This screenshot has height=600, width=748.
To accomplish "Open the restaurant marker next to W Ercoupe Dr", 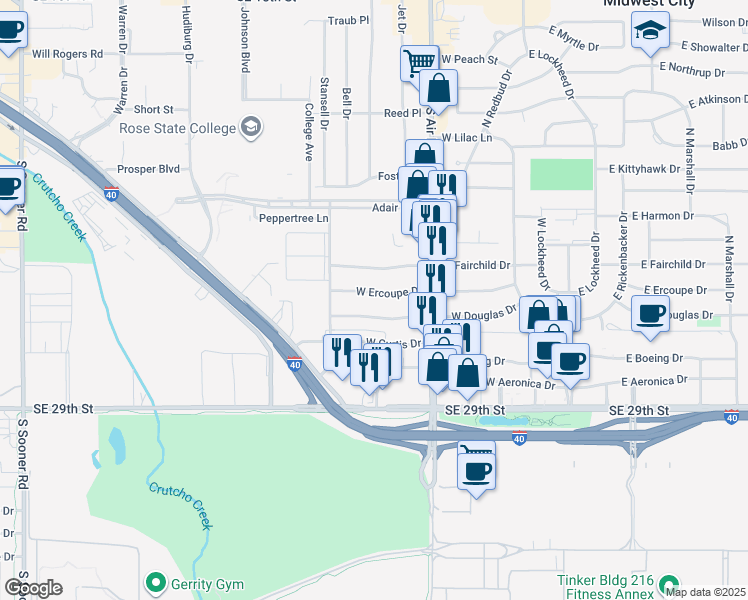I will tap(426, 309).
